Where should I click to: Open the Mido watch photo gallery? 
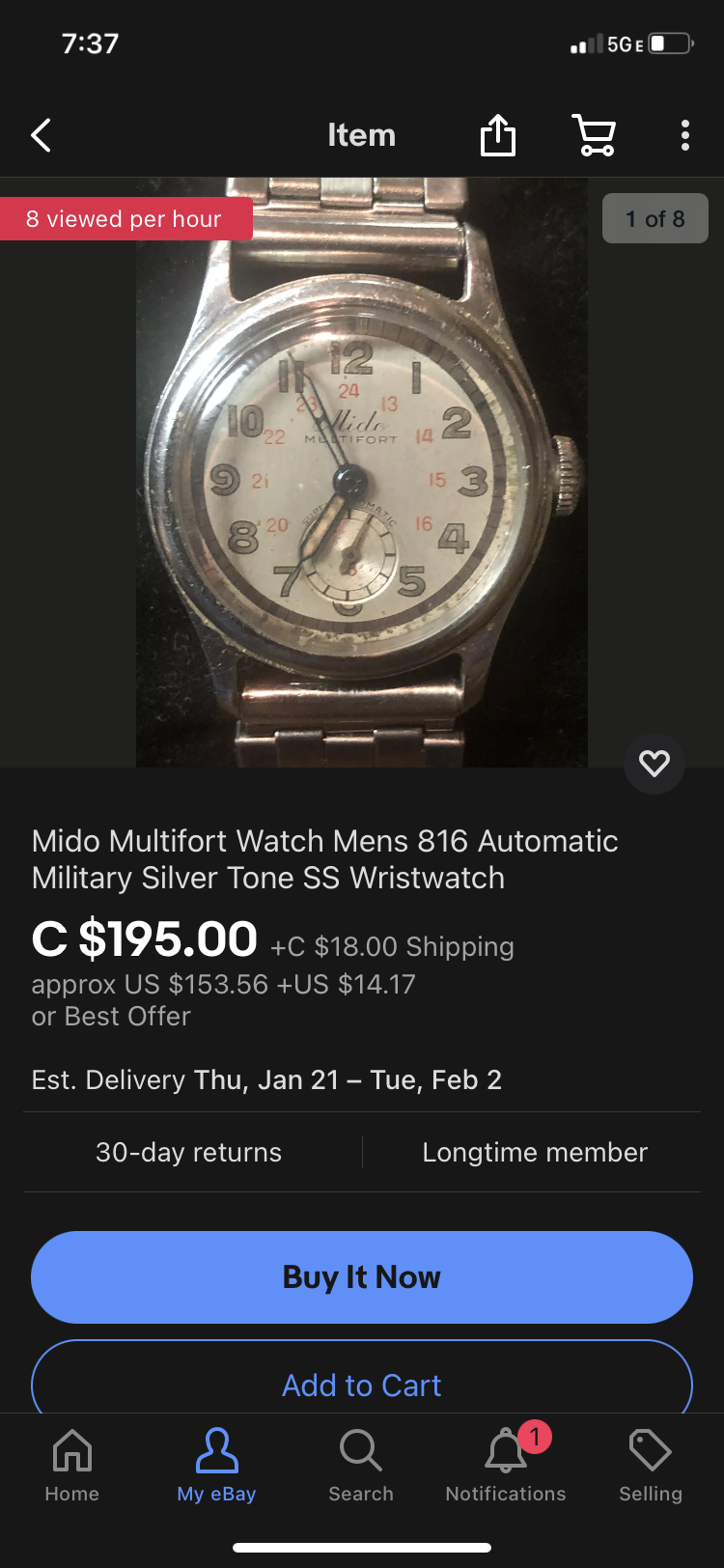[x=361, y=472]
